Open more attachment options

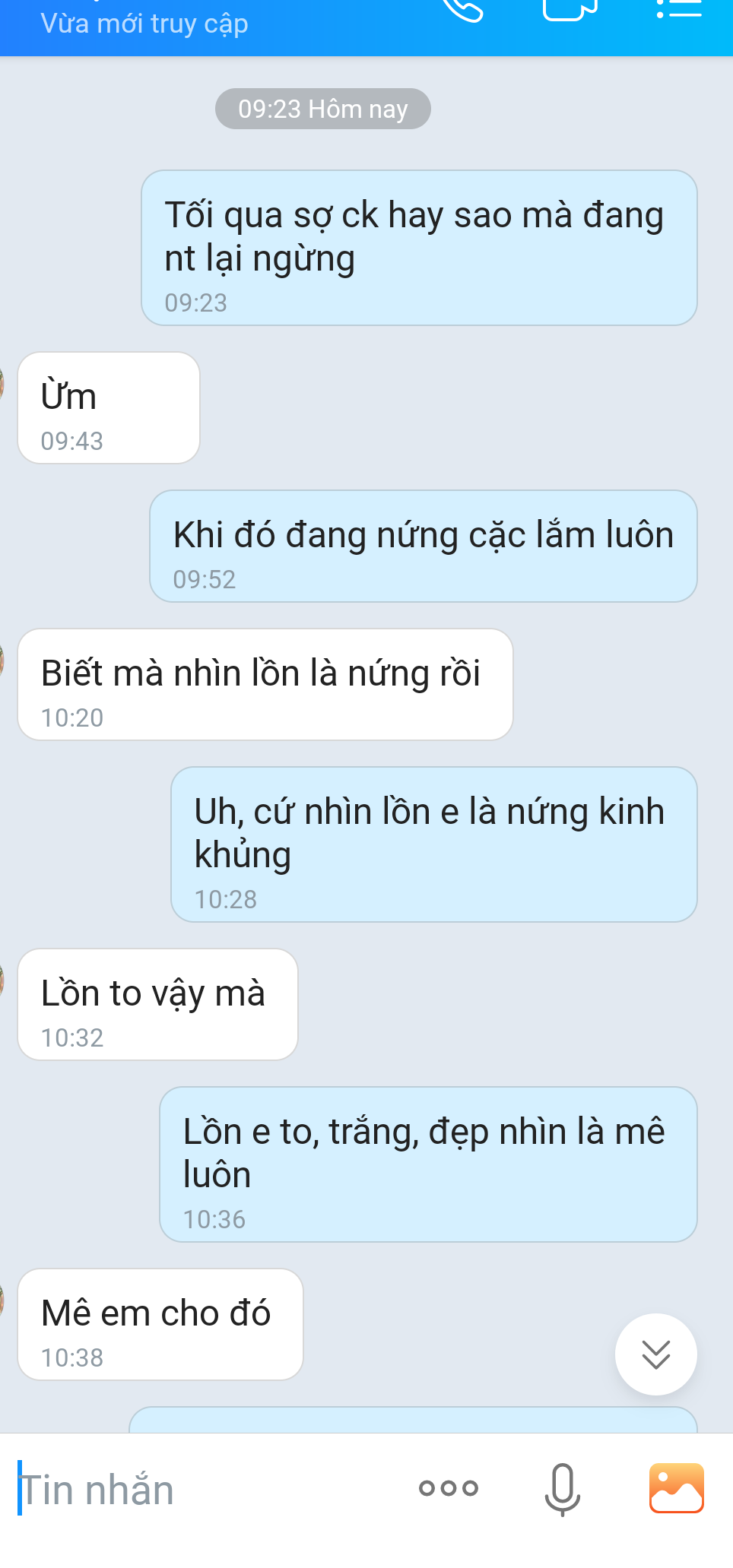pyautogui.click(x=448, y=1488)
